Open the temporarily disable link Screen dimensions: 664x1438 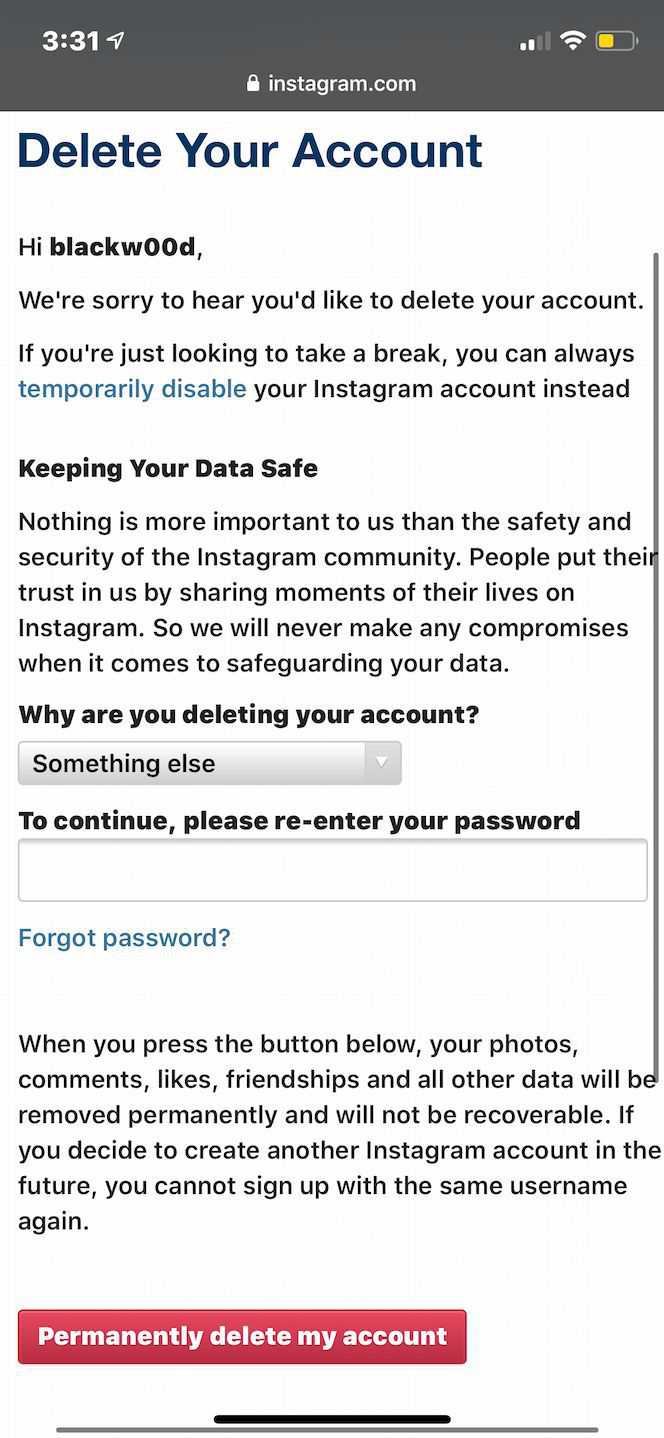pos(132,389)
